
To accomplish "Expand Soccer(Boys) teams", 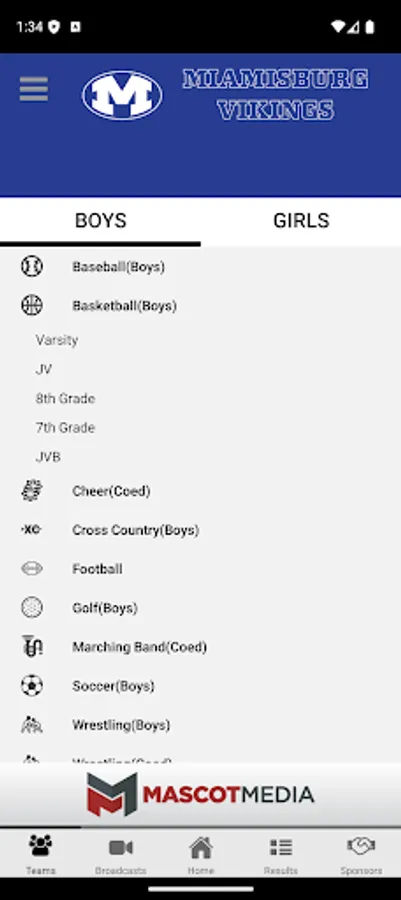I will [x=200, y=686].
